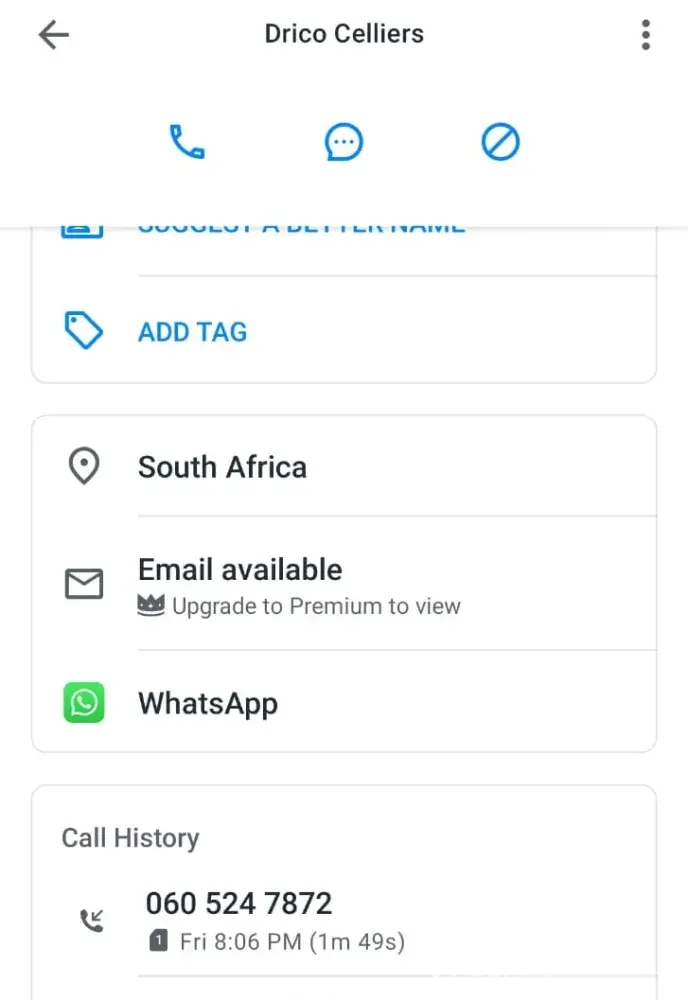The height and width of the screenshot is (1000, 688).
Task: Suggest a better name
Action: click(x=300, y=230)
